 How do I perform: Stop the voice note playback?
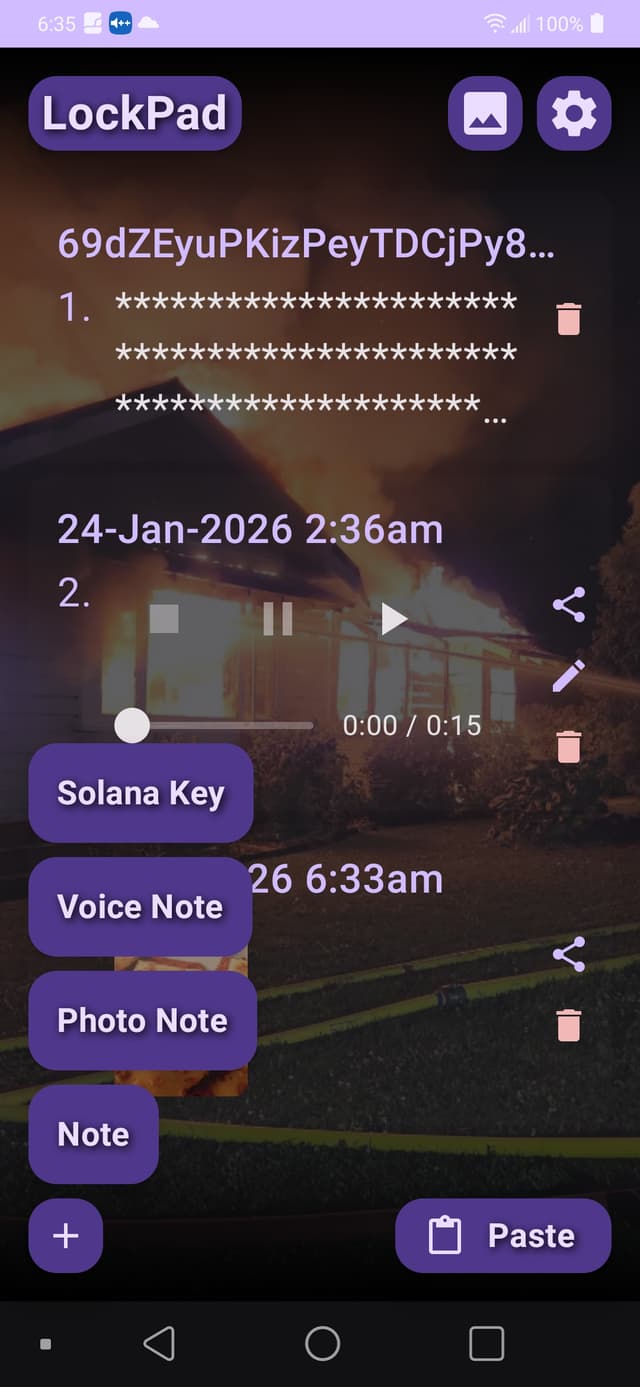[x=164, y=619]
